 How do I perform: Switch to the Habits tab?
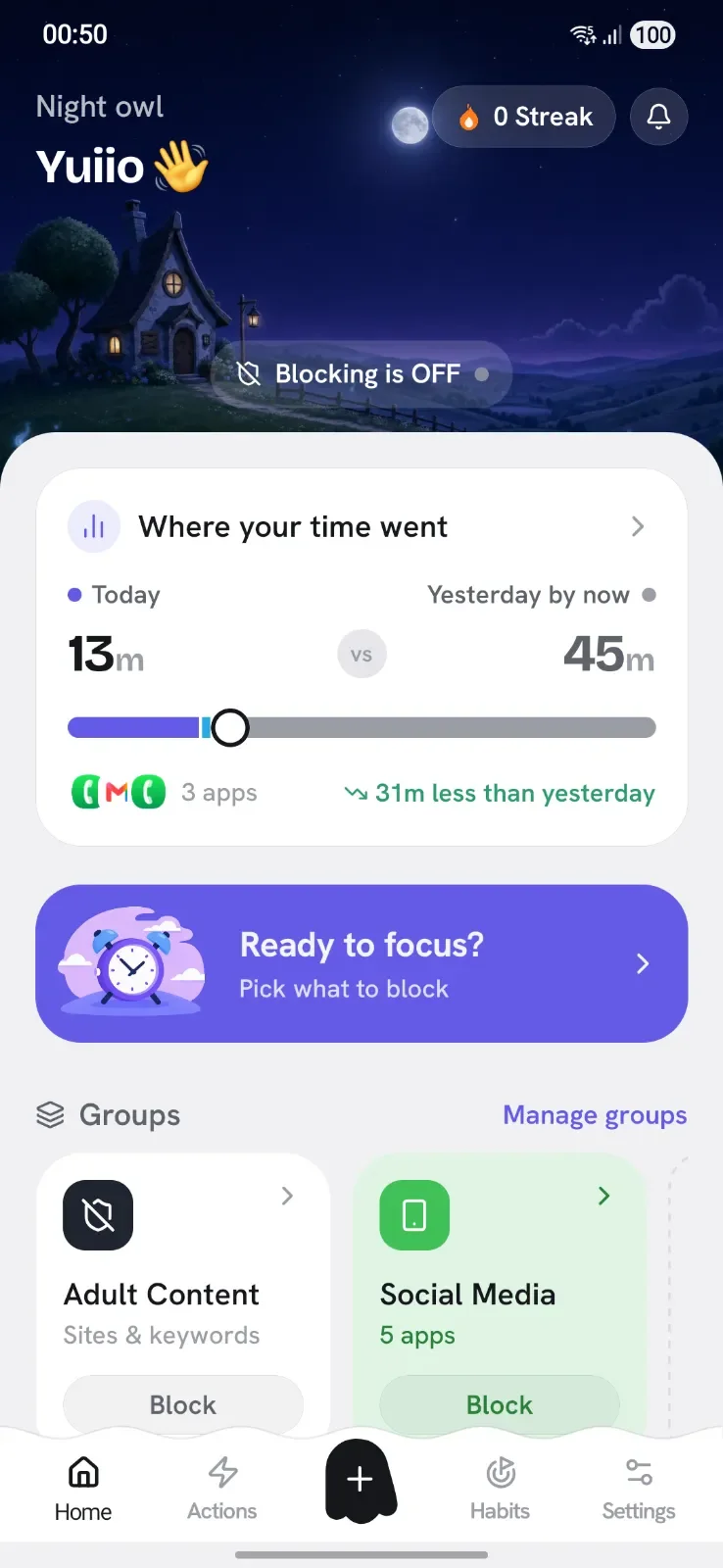click(500, 1489)
